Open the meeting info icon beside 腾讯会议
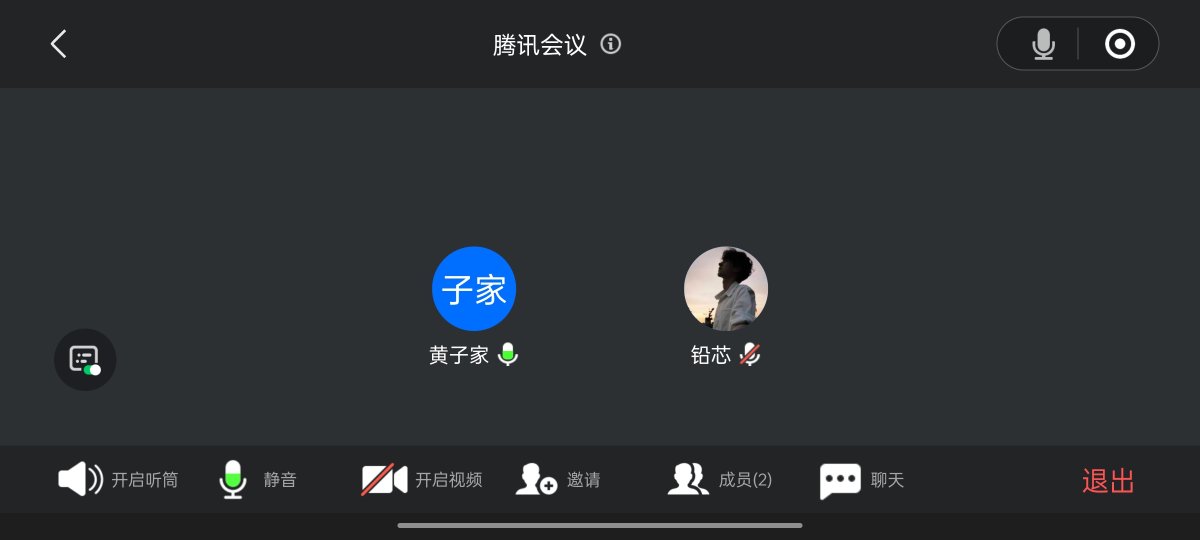Image resolution: width=1200 pixels, height=540 pixels. click(611, 44)
